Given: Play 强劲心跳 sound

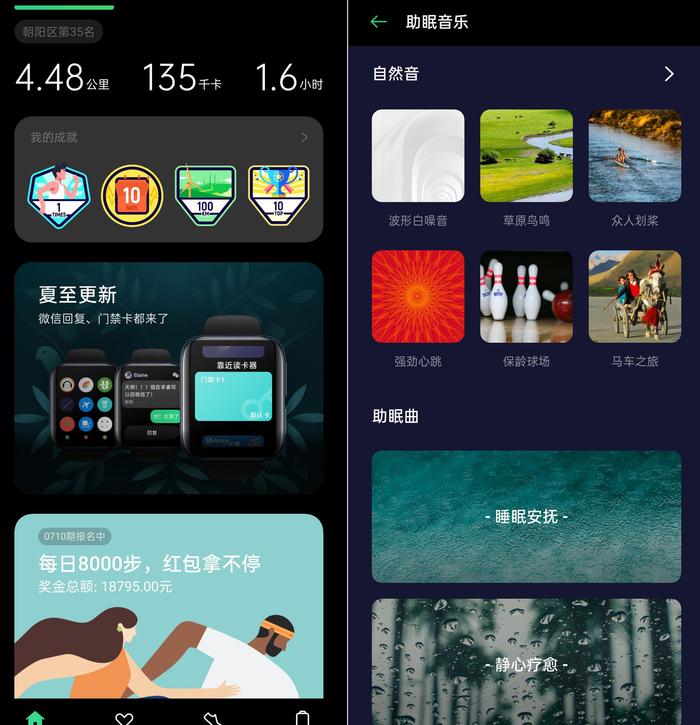Looking at the screenshot, I should (418, 297).
